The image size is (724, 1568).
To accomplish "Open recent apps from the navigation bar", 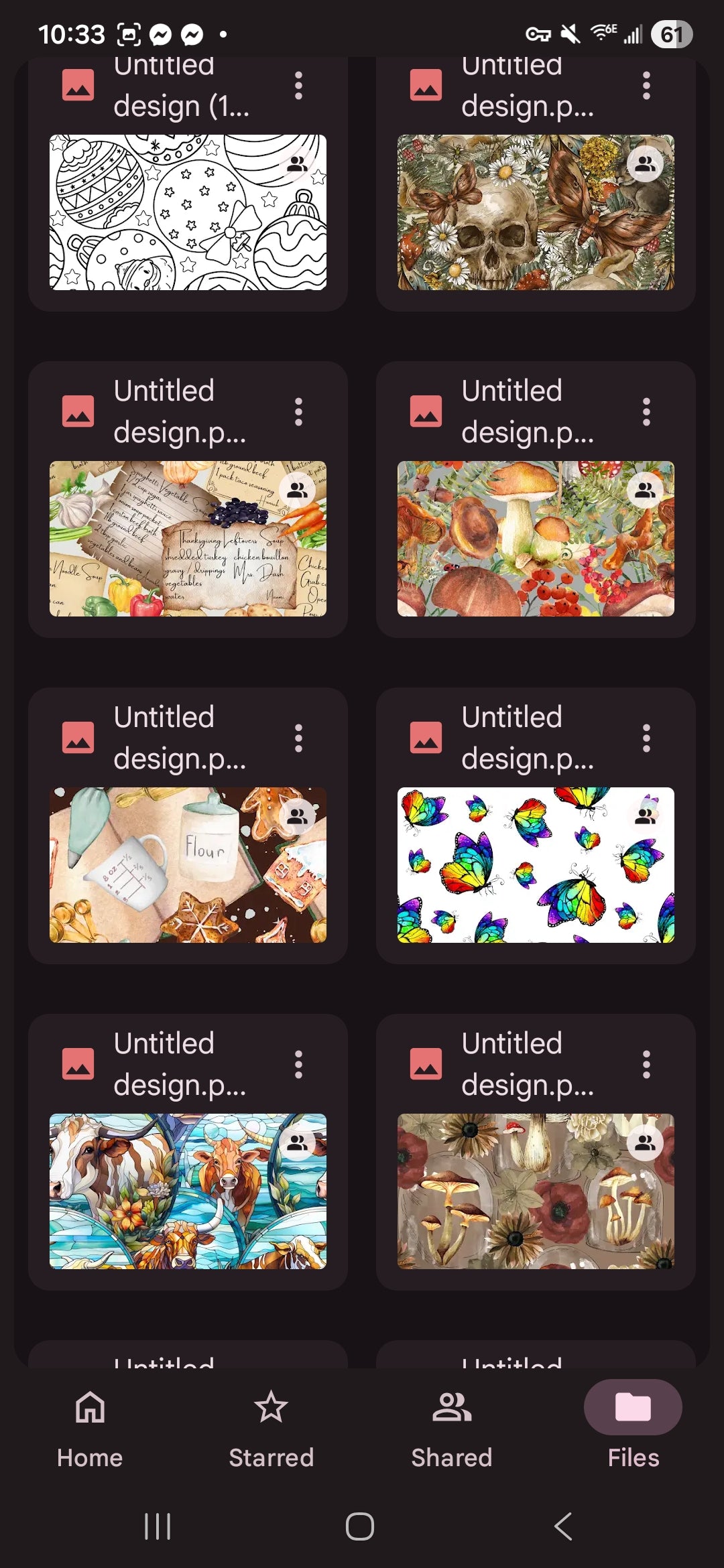I will [158, 1526].
